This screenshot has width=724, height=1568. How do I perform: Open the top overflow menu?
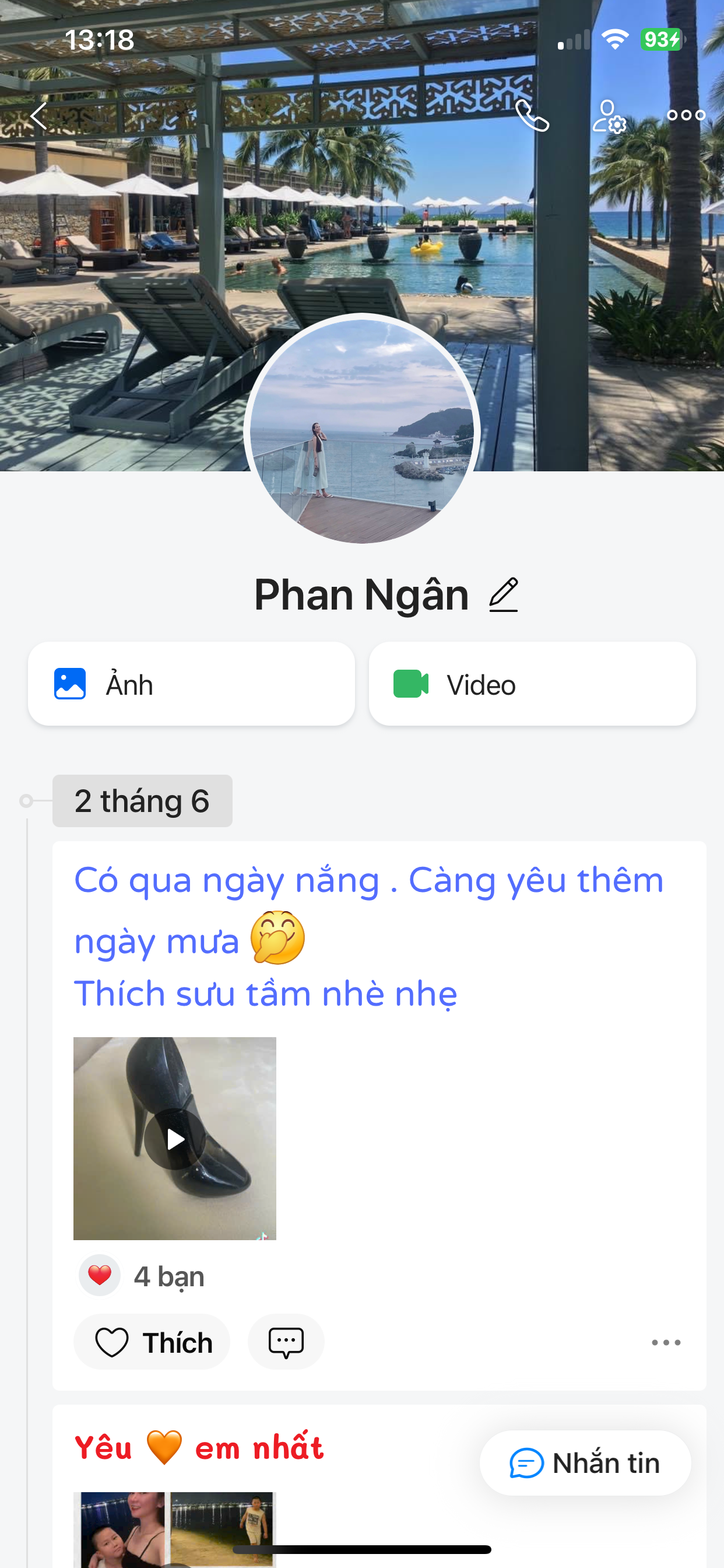point(686,115)
